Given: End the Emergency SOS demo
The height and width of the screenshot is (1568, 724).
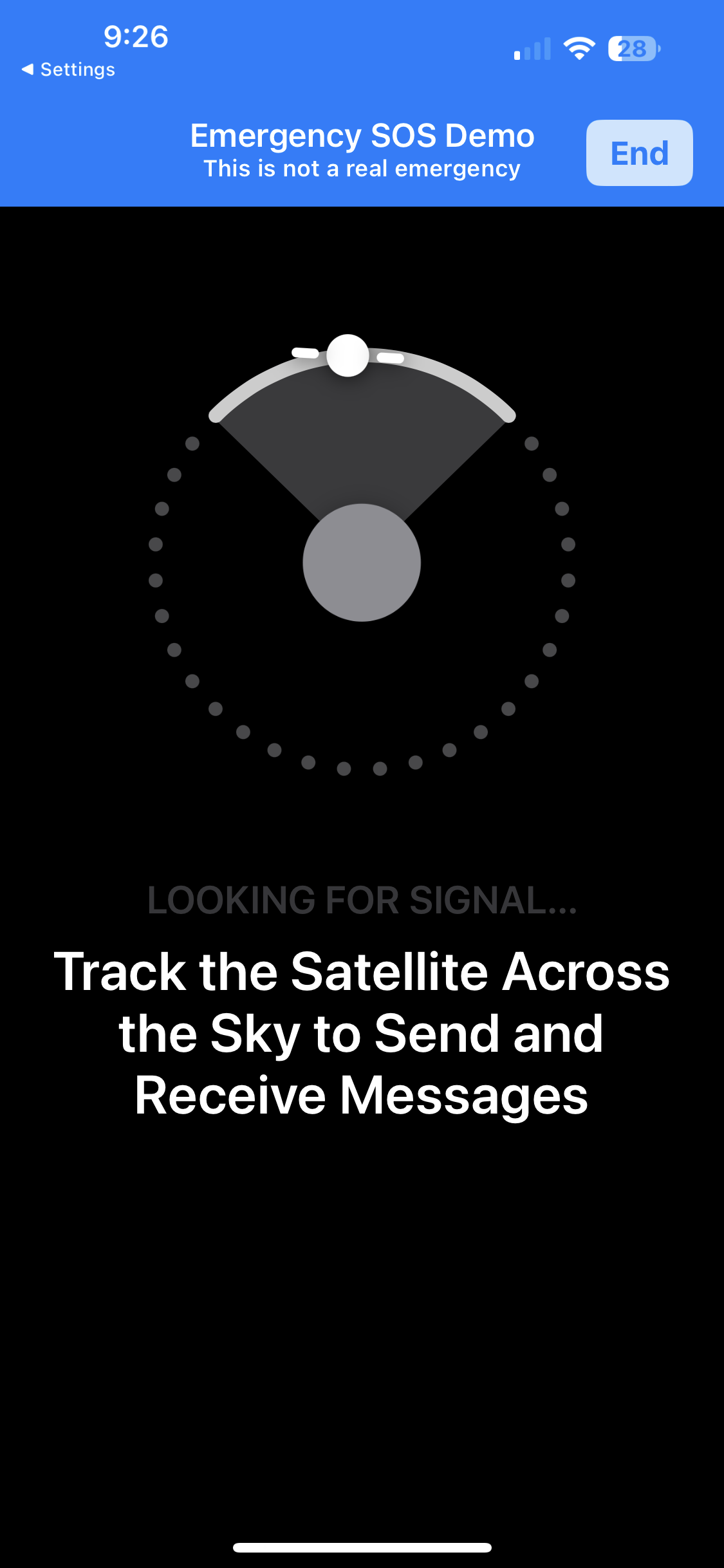Looking at the screenshot, I should point(639,153).
